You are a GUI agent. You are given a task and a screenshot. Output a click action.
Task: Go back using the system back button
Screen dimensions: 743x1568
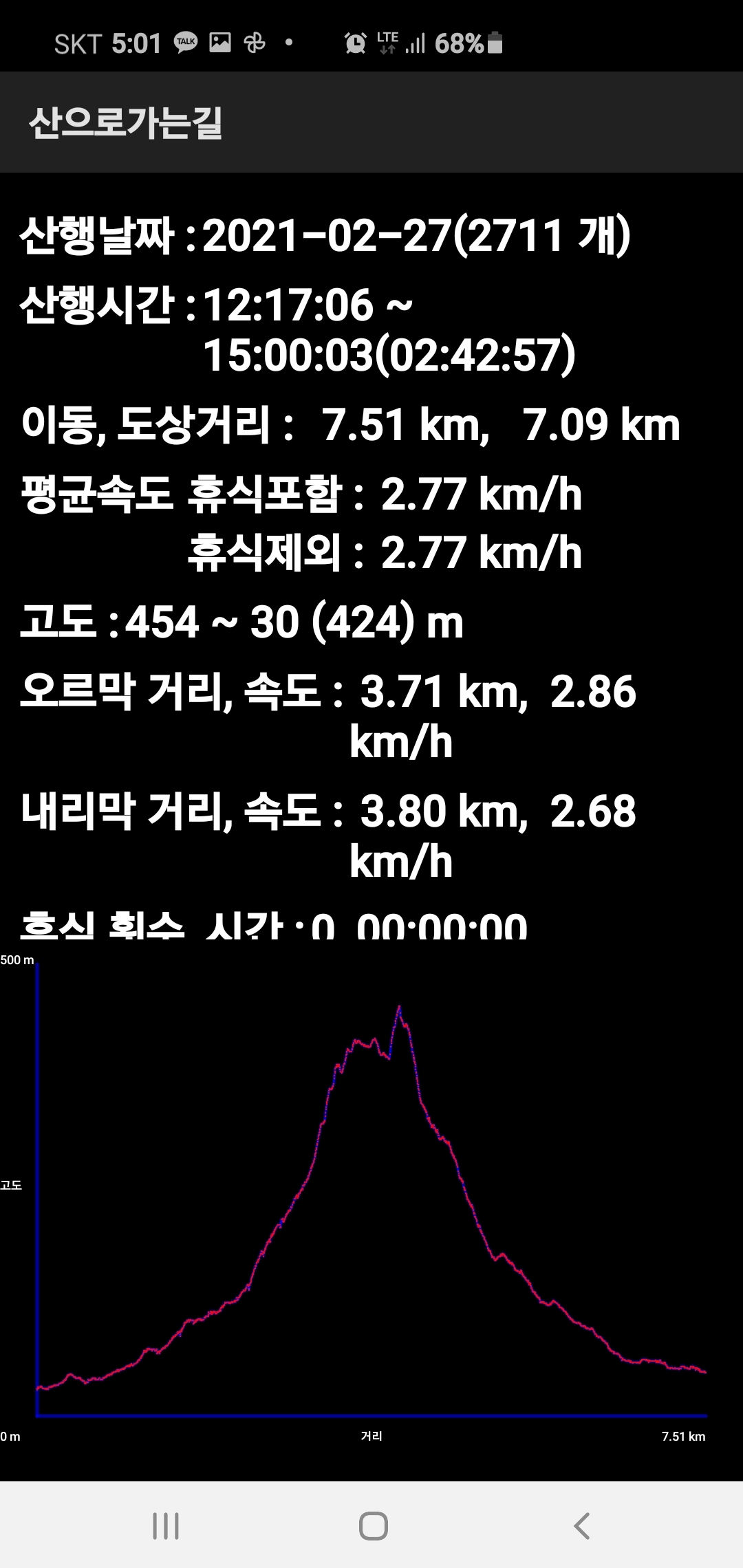click(581, 1525)
